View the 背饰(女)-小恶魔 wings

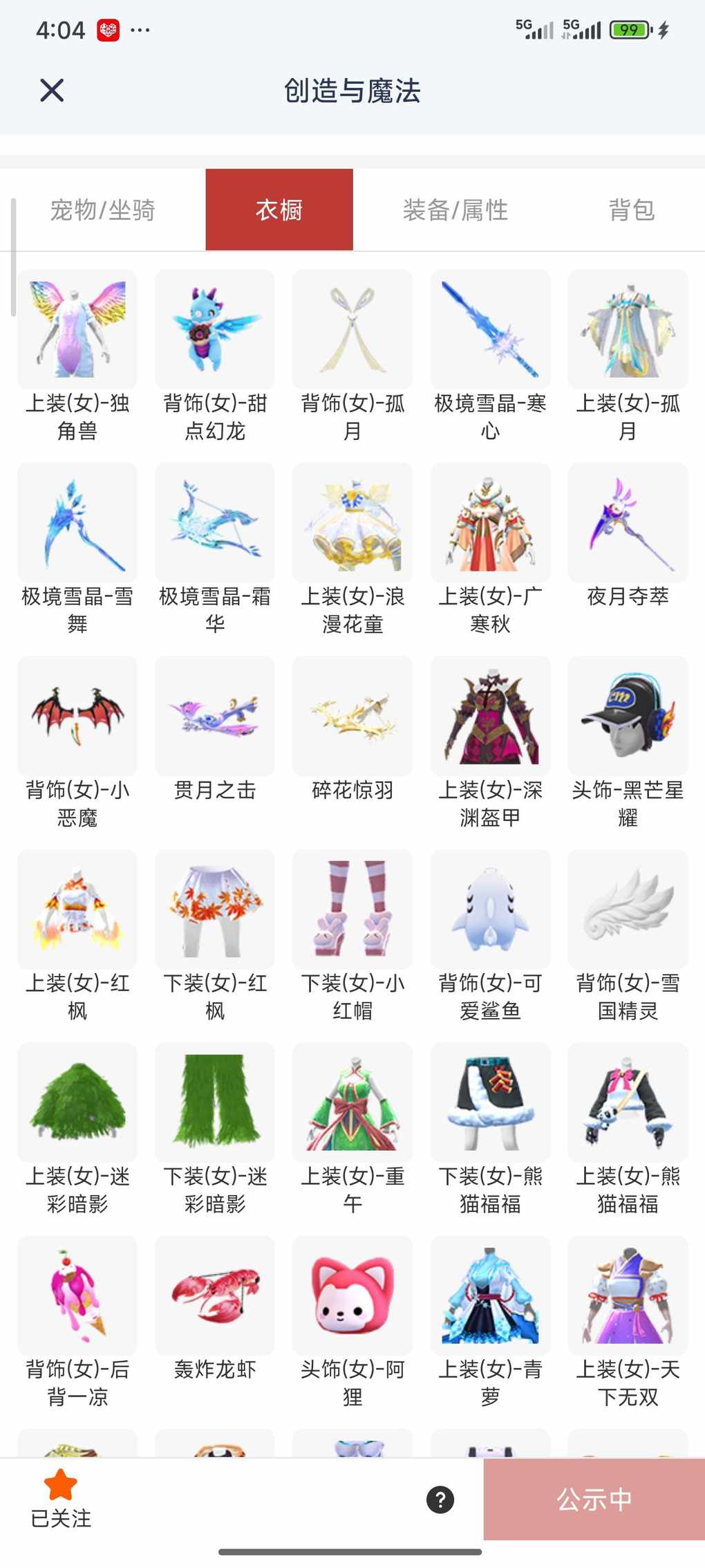77,716
